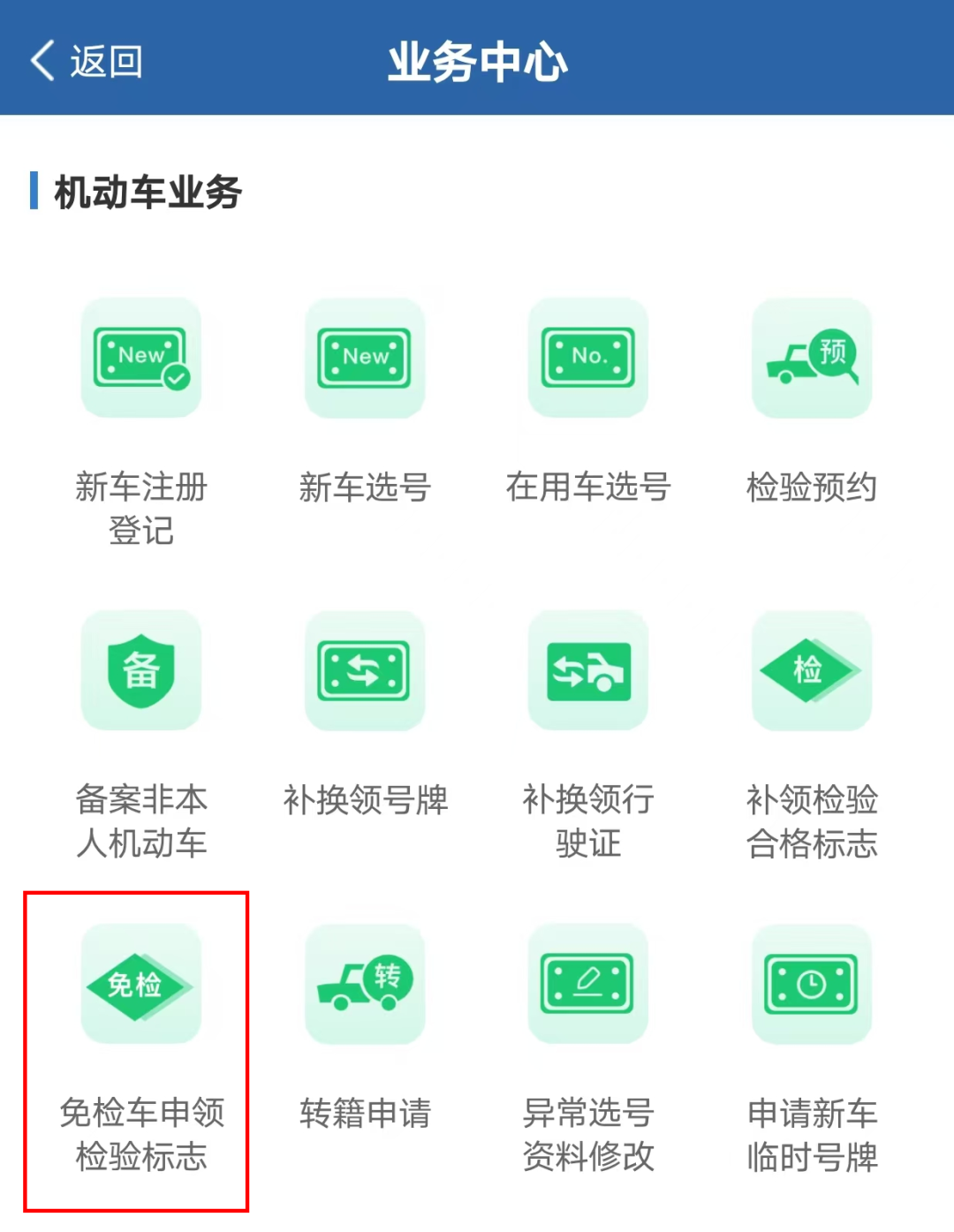
Task: Open 免检车申领检验标志
Action: [x=141, y=984]
